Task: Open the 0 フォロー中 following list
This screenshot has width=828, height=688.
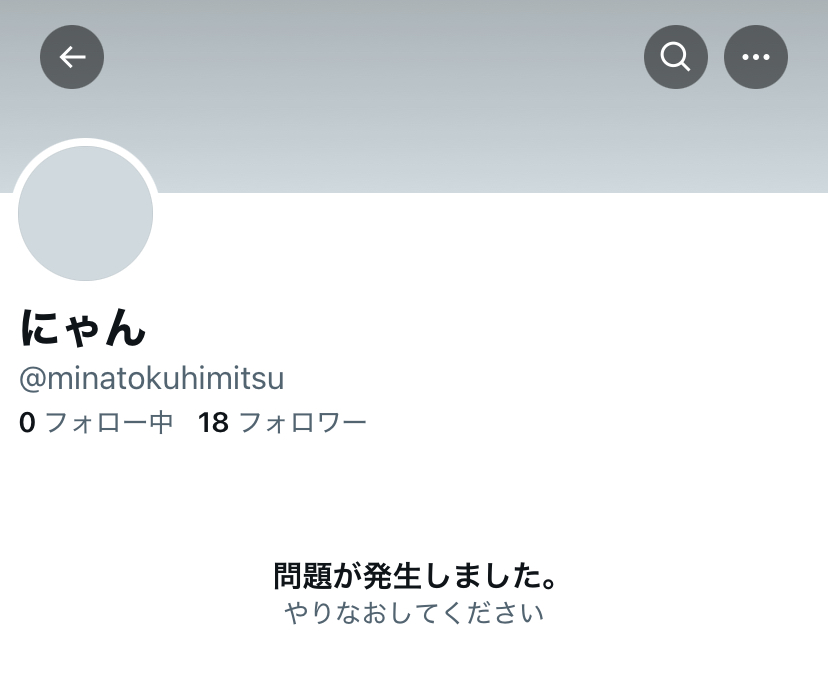Action: [x=96, y=423]
